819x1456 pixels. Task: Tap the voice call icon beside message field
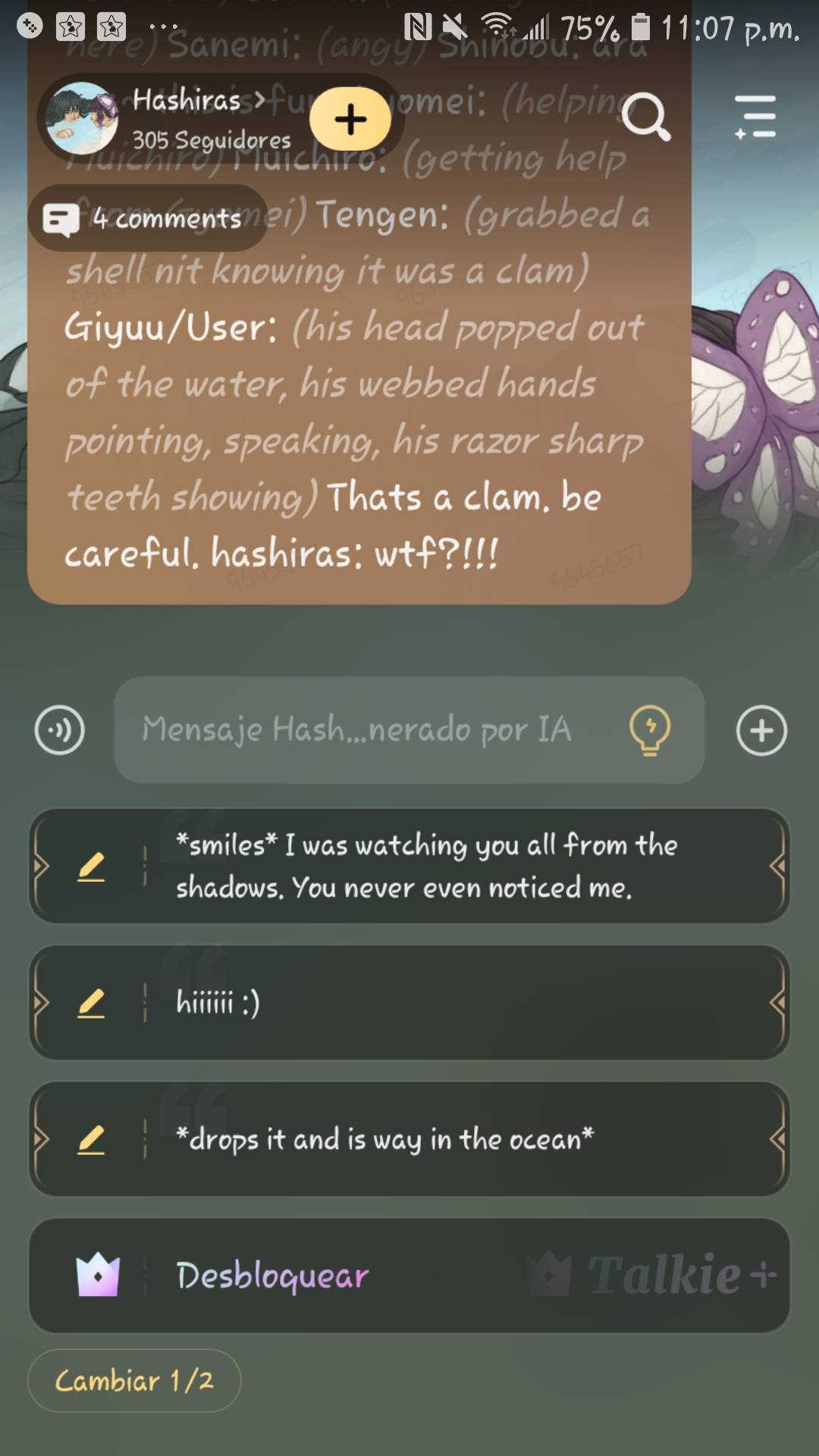point(59,730)
